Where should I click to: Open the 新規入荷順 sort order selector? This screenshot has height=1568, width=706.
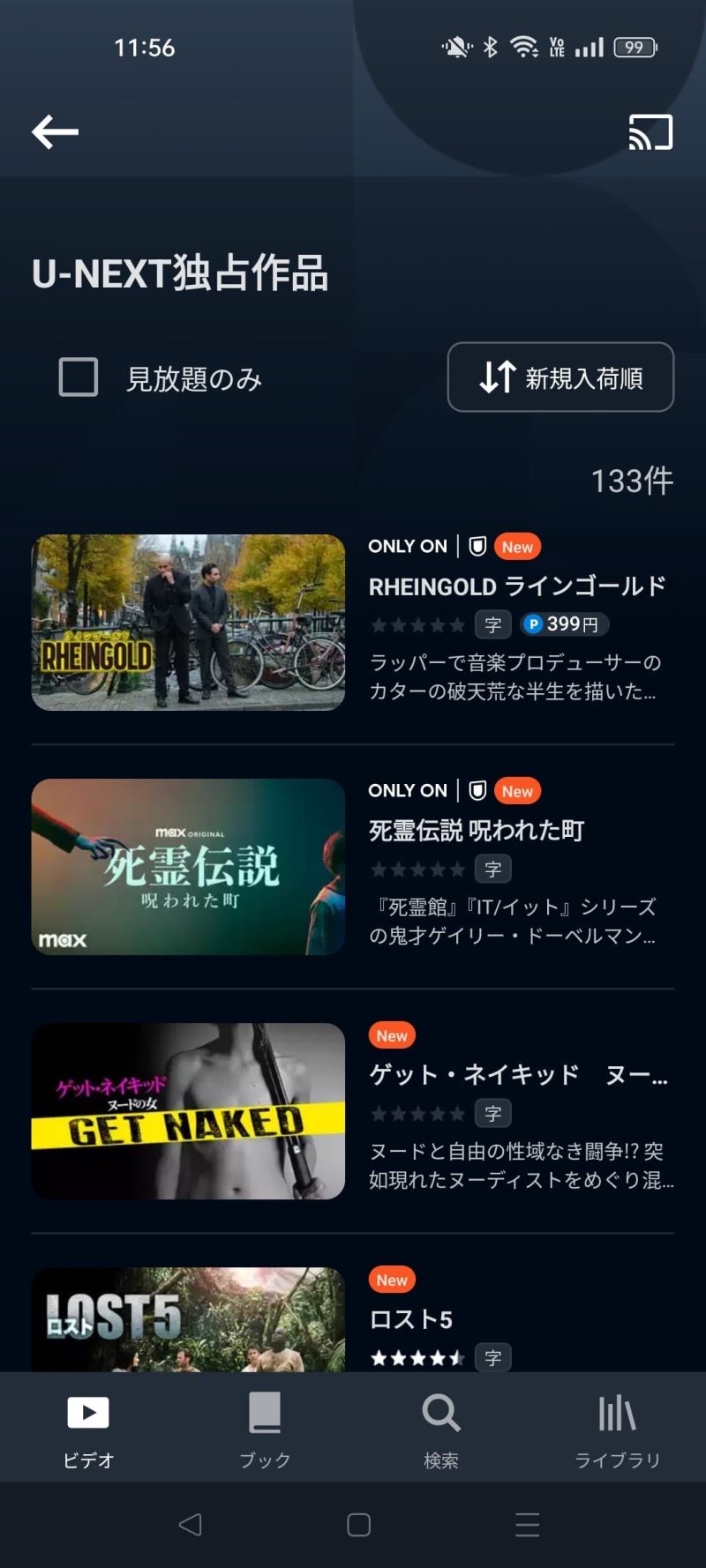[x=561, y=377]
